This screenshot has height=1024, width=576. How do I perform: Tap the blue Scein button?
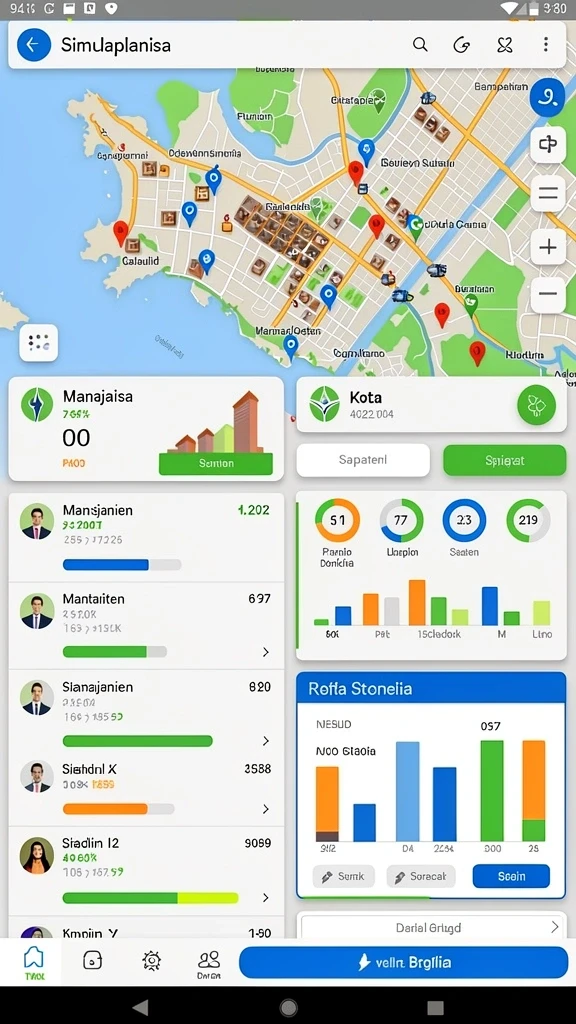pyautogui.click(x=511, y=876)
